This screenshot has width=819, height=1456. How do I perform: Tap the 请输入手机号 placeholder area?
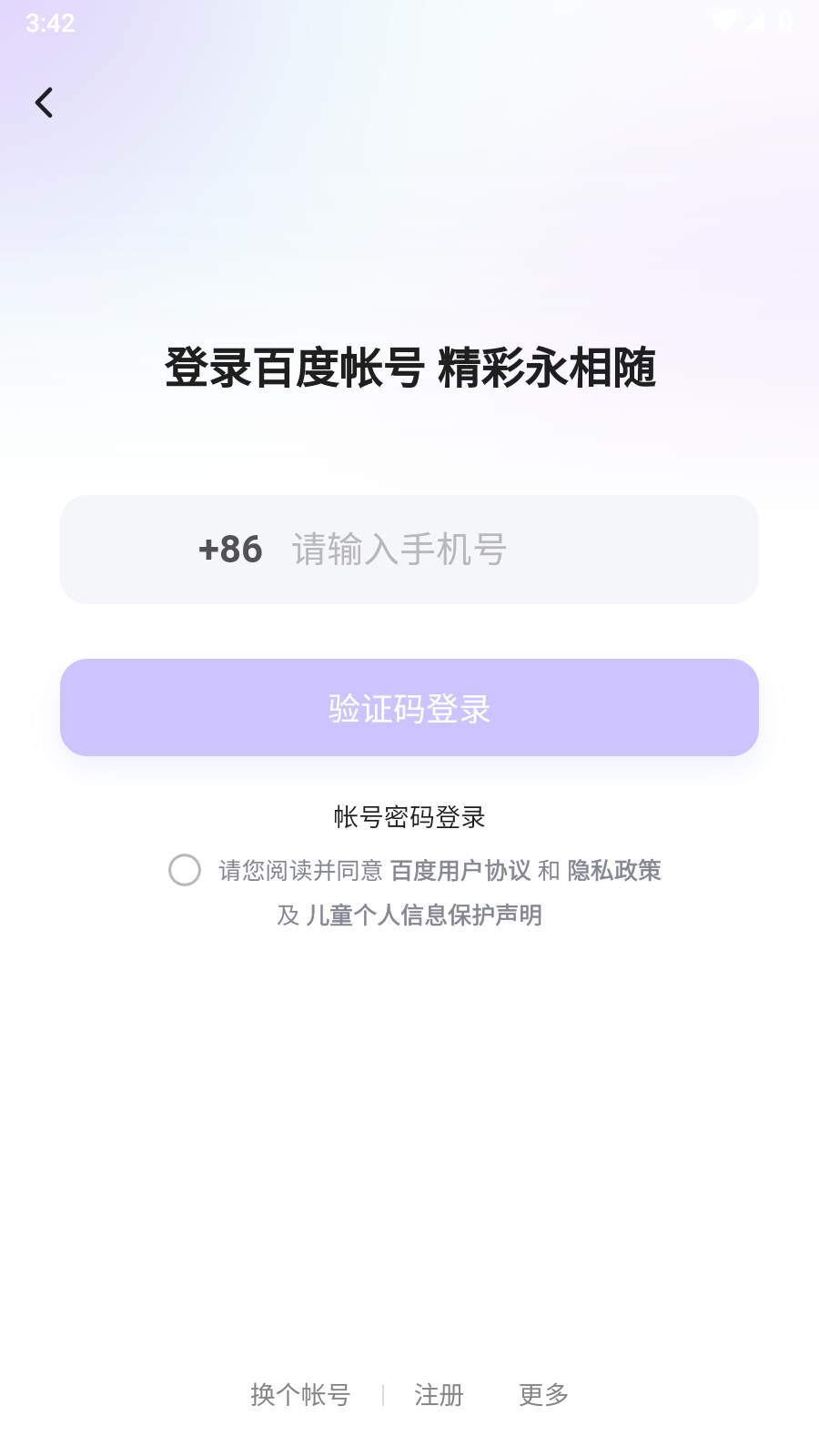[x=400, y=549]
